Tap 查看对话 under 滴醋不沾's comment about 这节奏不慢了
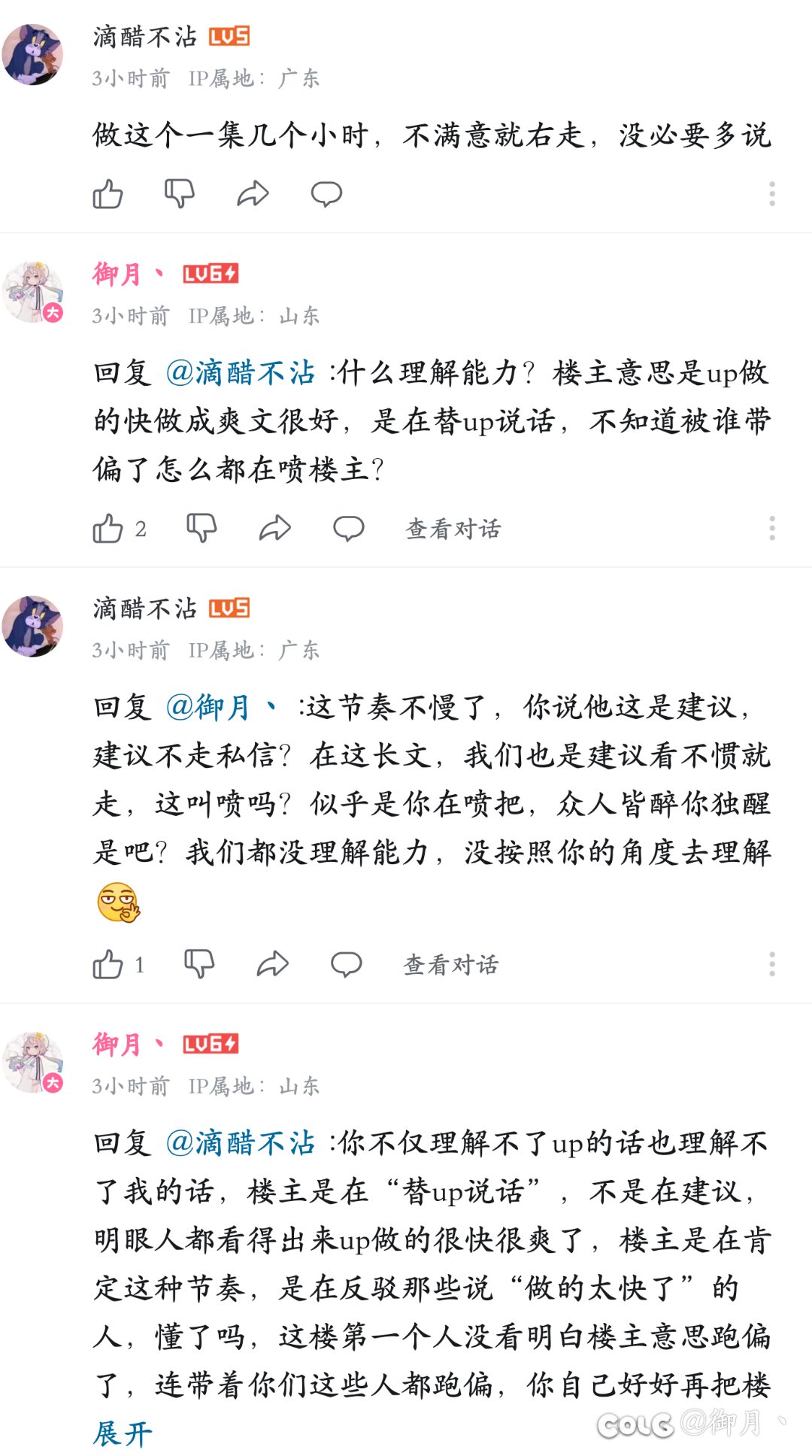 click(451, 964)
